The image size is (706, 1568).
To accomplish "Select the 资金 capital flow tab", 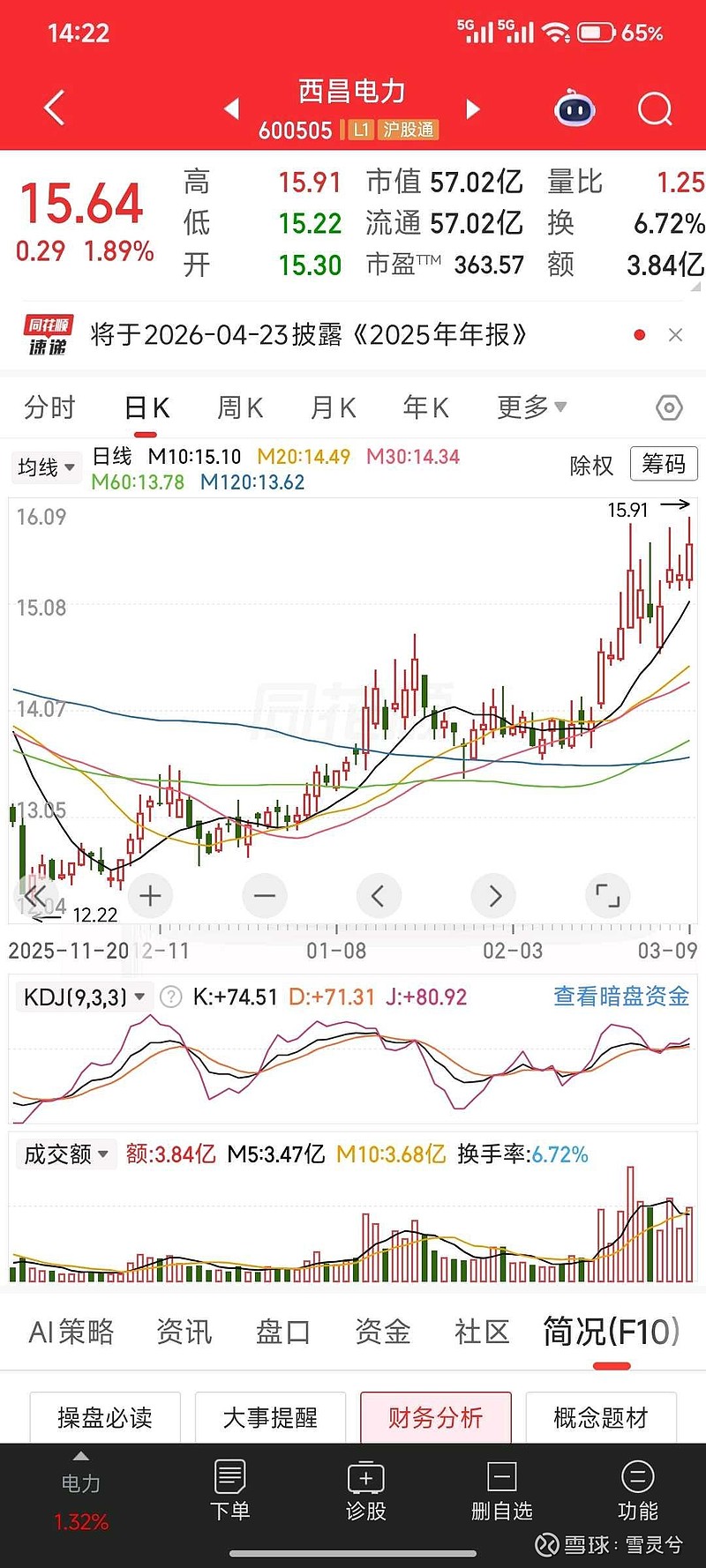I will [382, 1333].
